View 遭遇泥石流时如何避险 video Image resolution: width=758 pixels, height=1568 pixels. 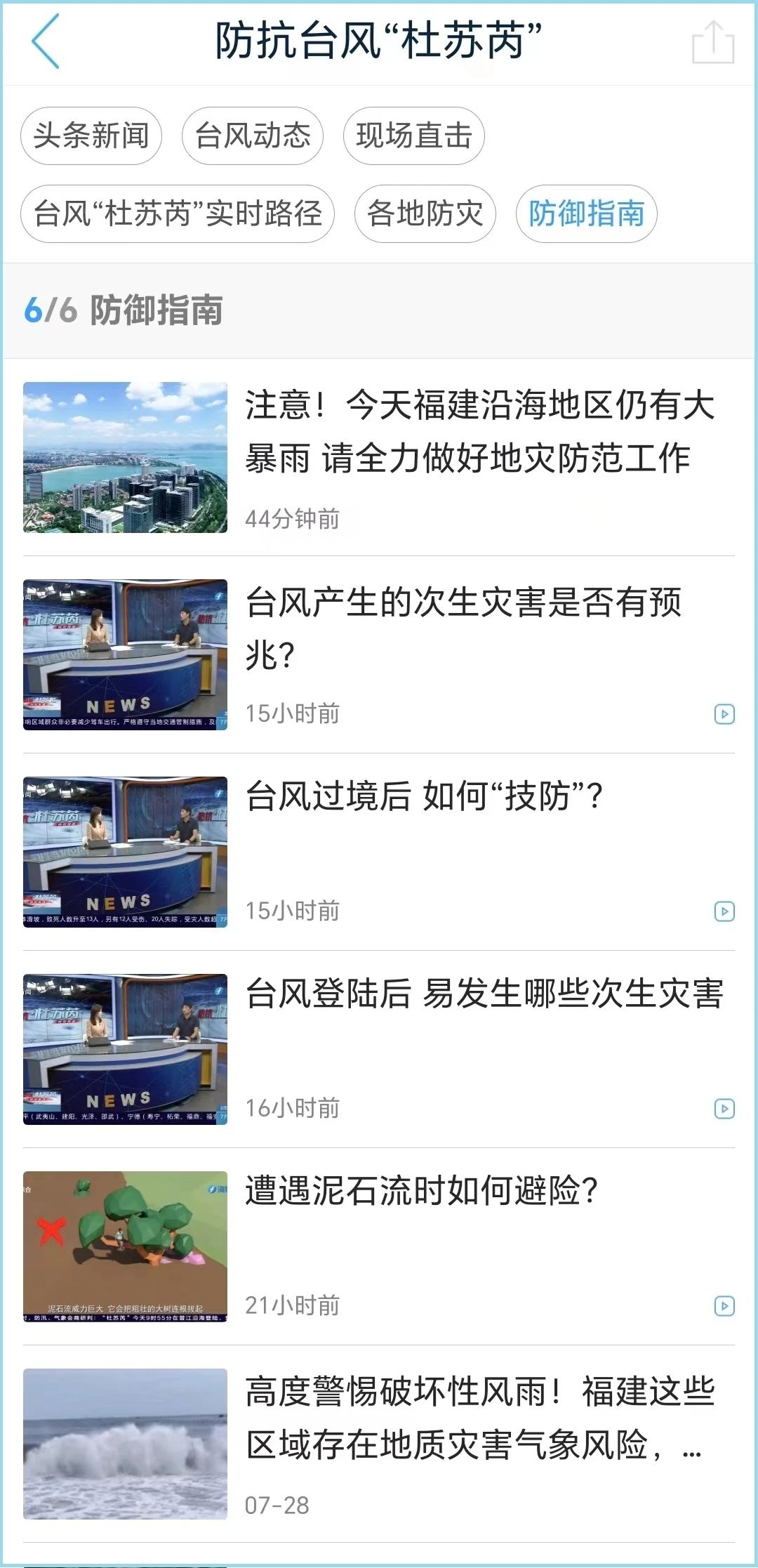pyautogui.click(x=421, y=1192)
